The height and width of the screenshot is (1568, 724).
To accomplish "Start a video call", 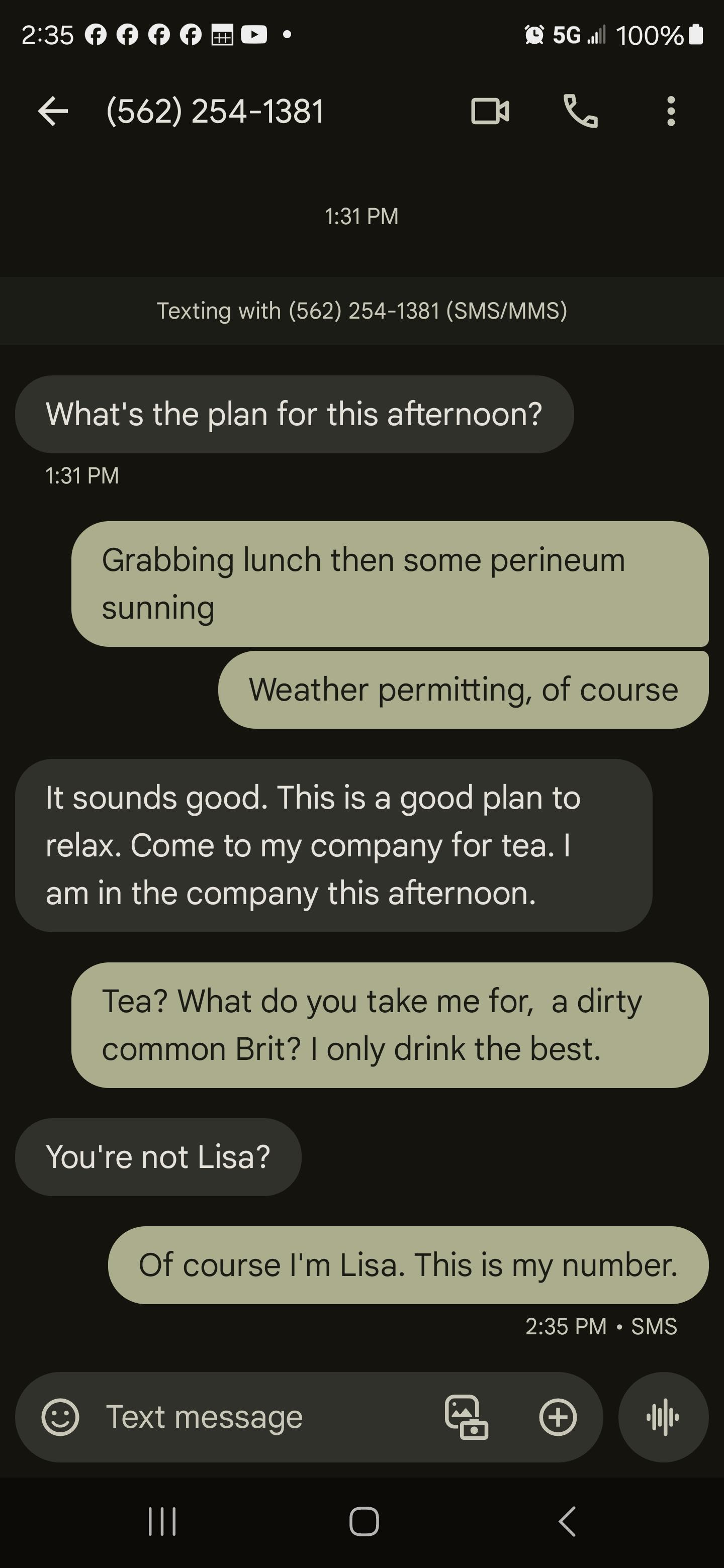I will click(x=491, y=112).
